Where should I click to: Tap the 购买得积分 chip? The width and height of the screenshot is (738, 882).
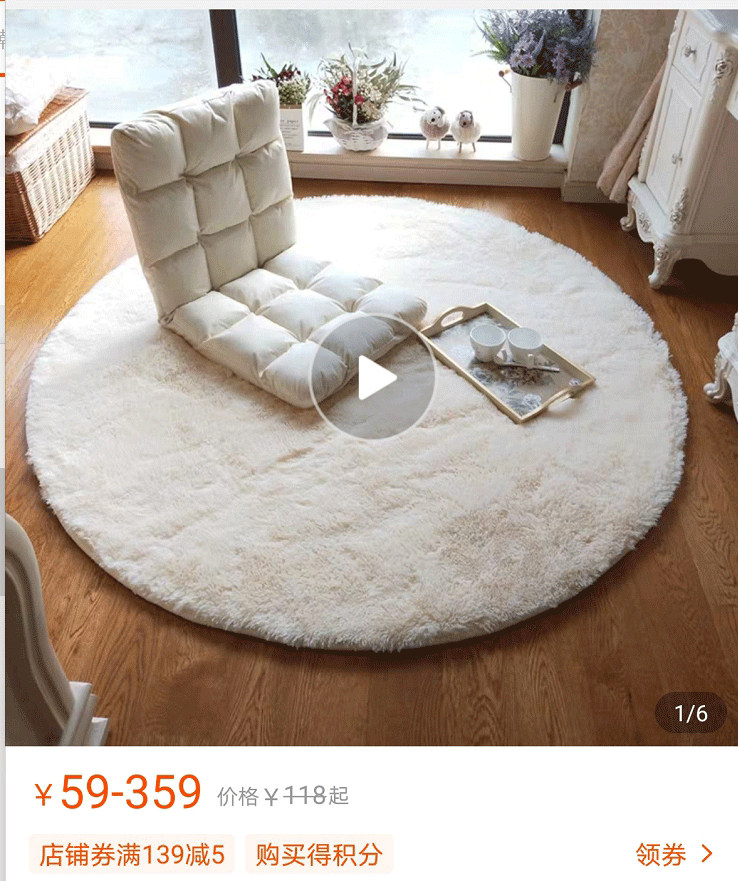click(x=319, y=854)
